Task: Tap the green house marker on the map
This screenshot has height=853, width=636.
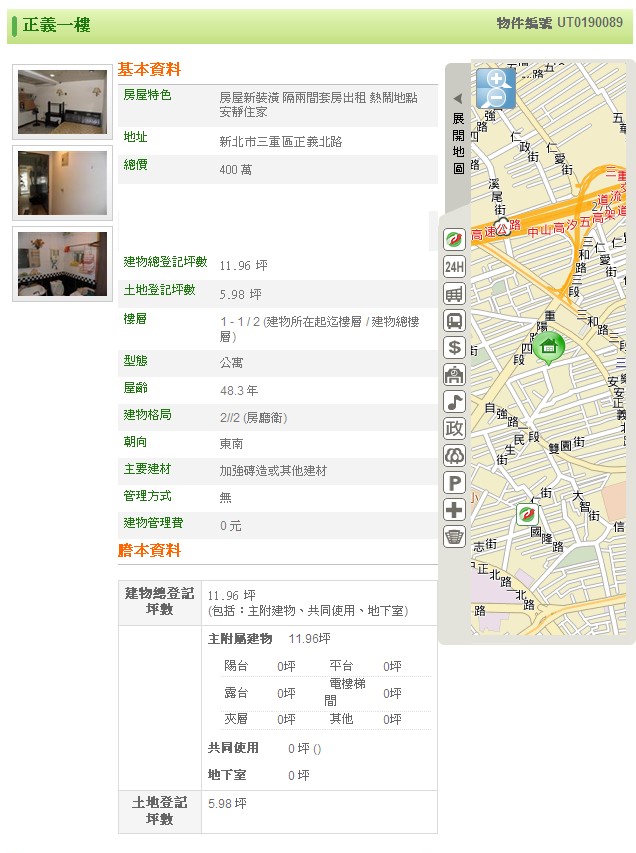Action: point(548,347)
